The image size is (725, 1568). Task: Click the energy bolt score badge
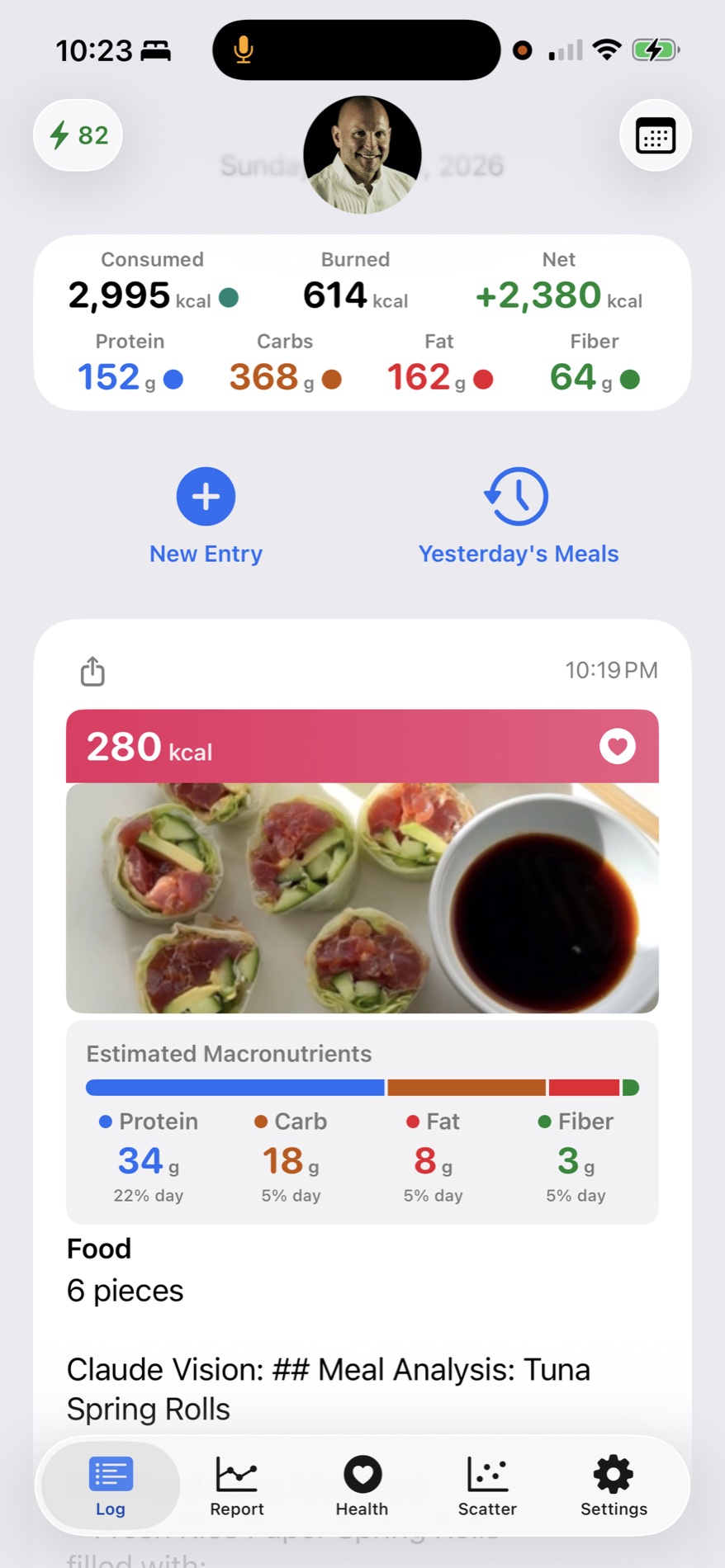click(x=77, y=135)
